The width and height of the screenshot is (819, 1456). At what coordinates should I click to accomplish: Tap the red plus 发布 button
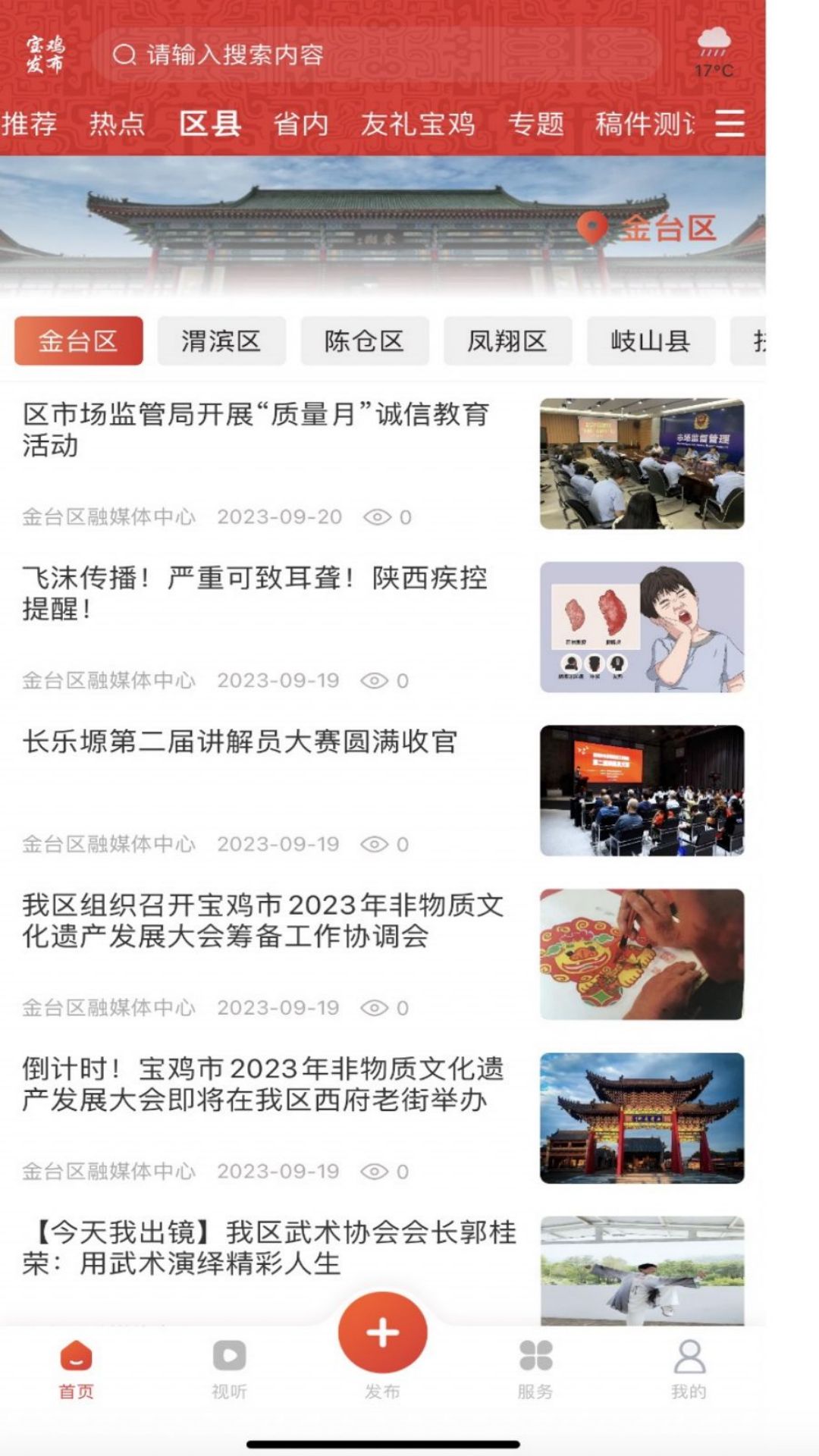pyautogui.click(x=383, y=1333)
